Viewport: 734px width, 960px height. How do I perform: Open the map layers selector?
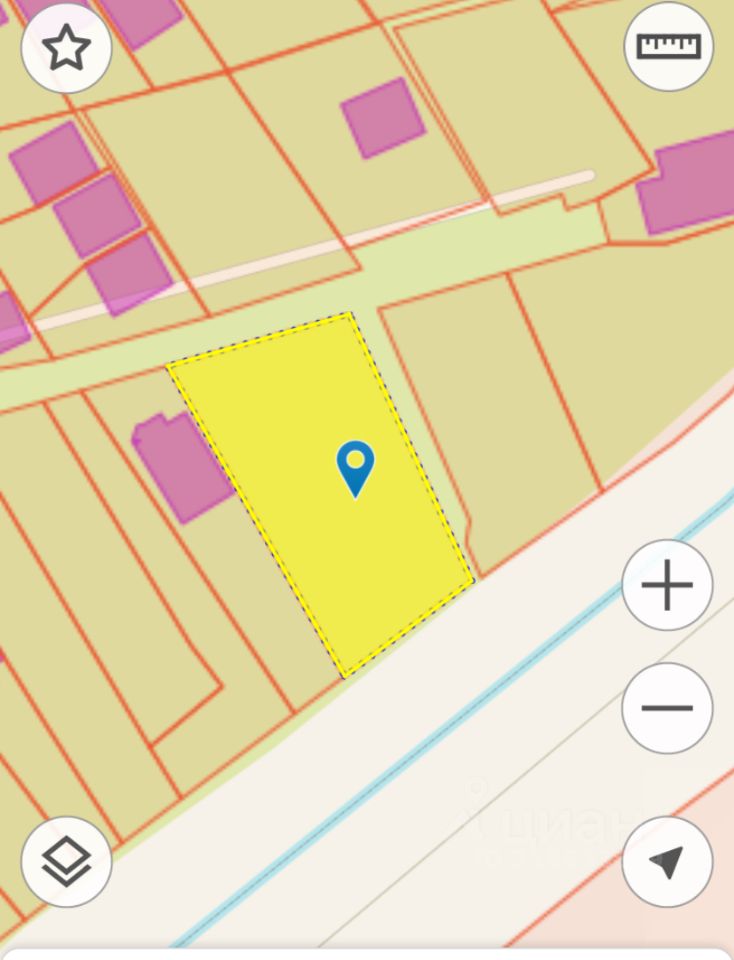[x=66, y=861]
